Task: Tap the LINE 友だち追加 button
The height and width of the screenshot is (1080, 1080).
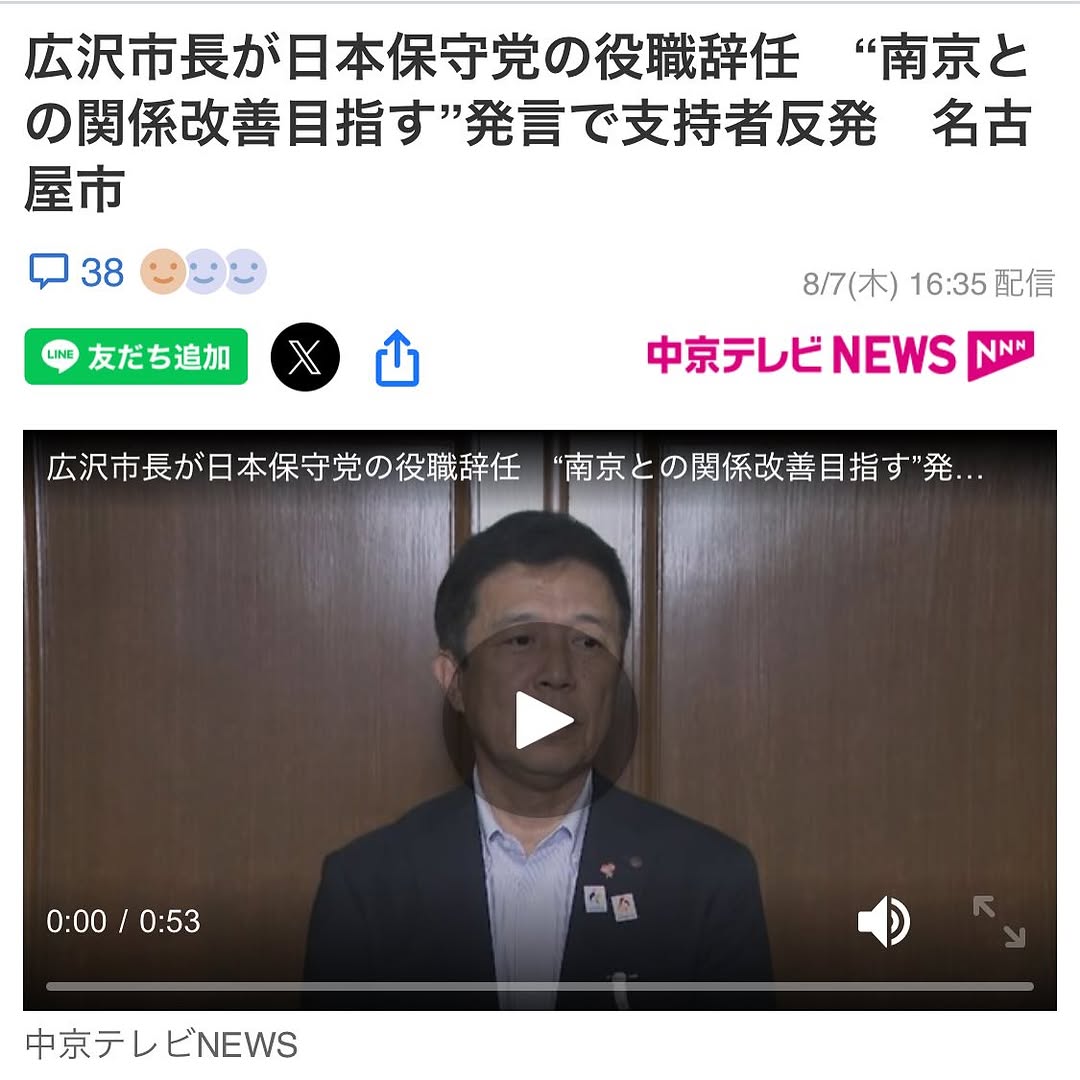Action: (136, 357)
